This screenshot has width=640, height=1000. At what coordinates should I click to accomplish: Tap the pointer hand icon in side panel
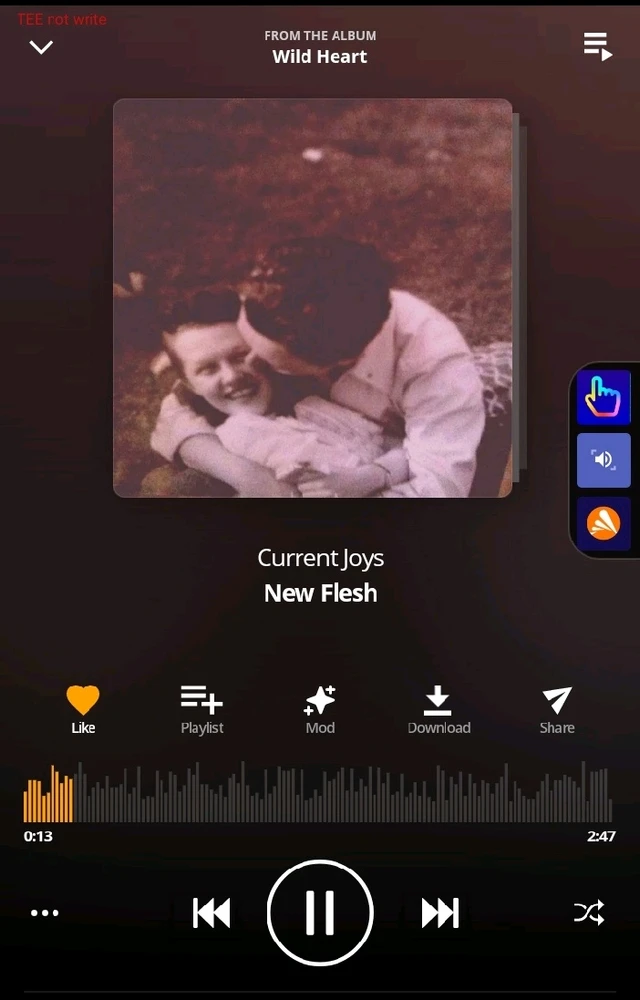pos(604,398)
